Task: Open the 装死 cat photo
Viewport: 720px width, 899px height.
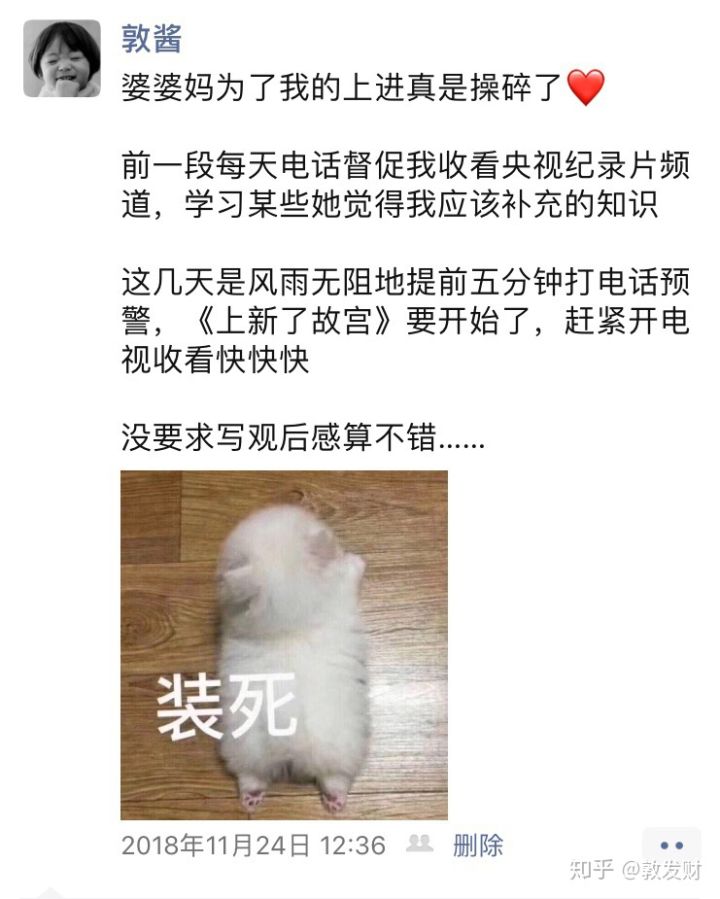Action: [284, 645]
